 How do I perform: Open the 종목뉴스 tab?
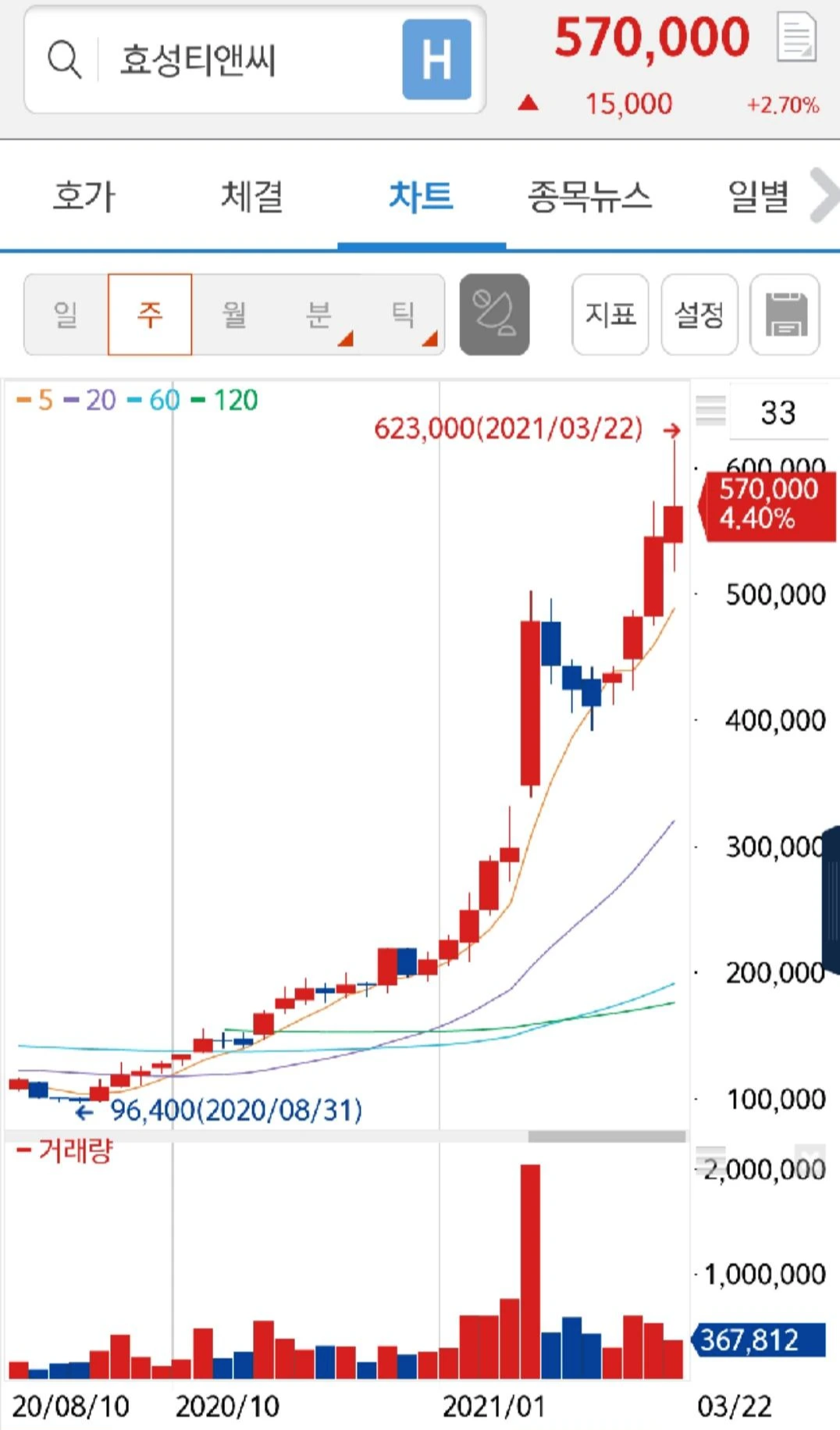[x=589, y=196]
